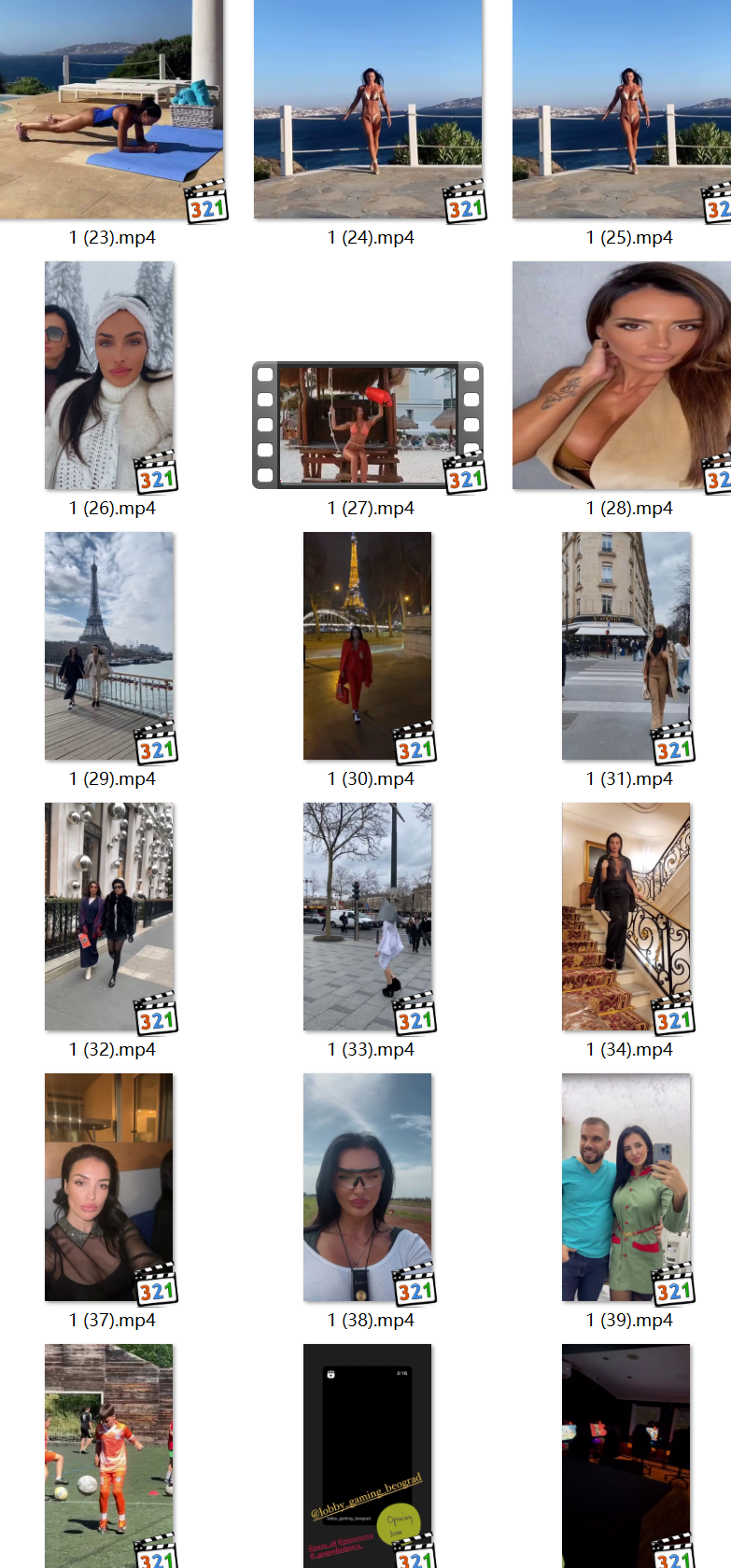Open the 1 (27).mp4 film strip file
This screenshot has width=731, height=1568.
(368, 425)
